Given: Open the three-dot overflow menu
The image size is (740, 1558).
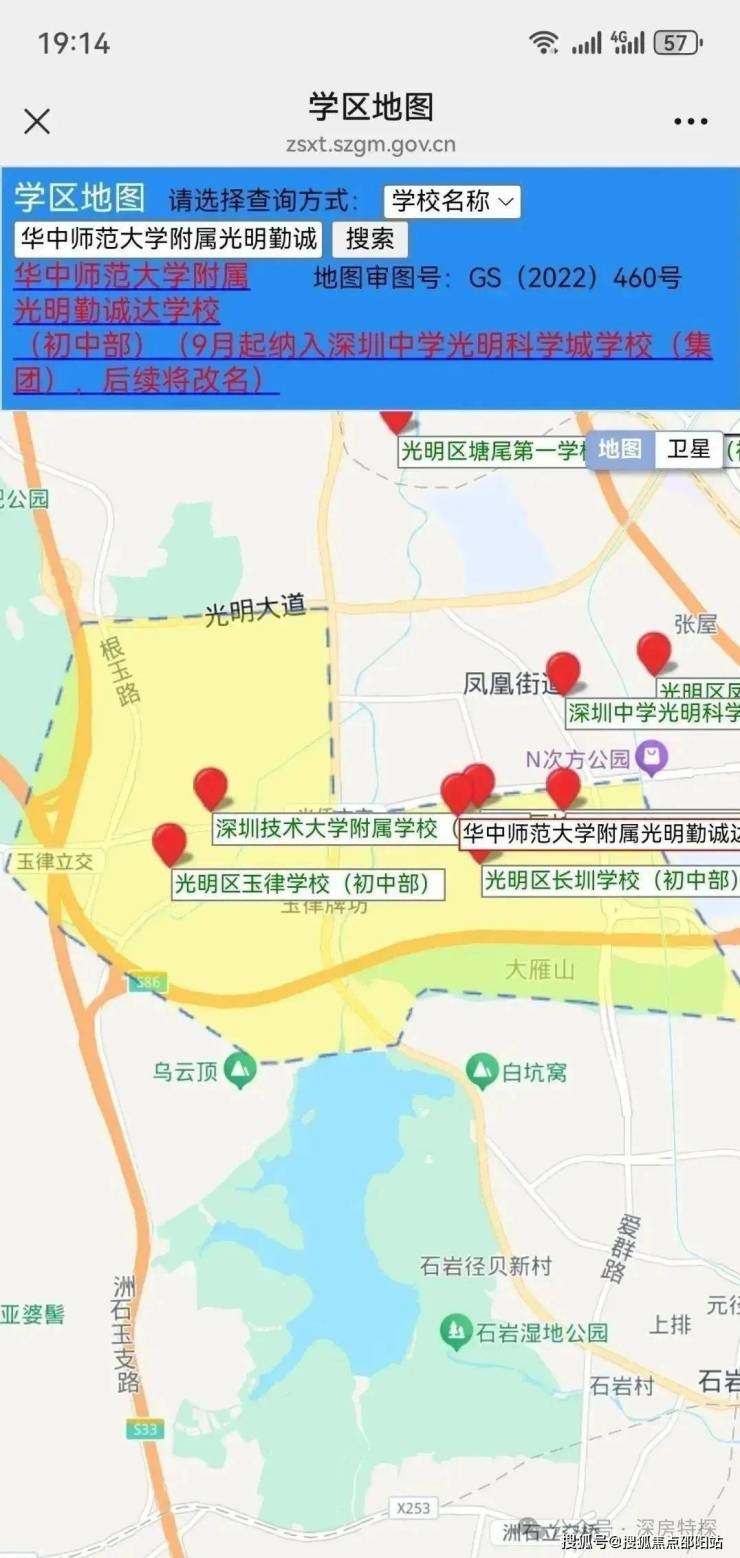Looking at the screenshot, I should (x=690, y=122).
